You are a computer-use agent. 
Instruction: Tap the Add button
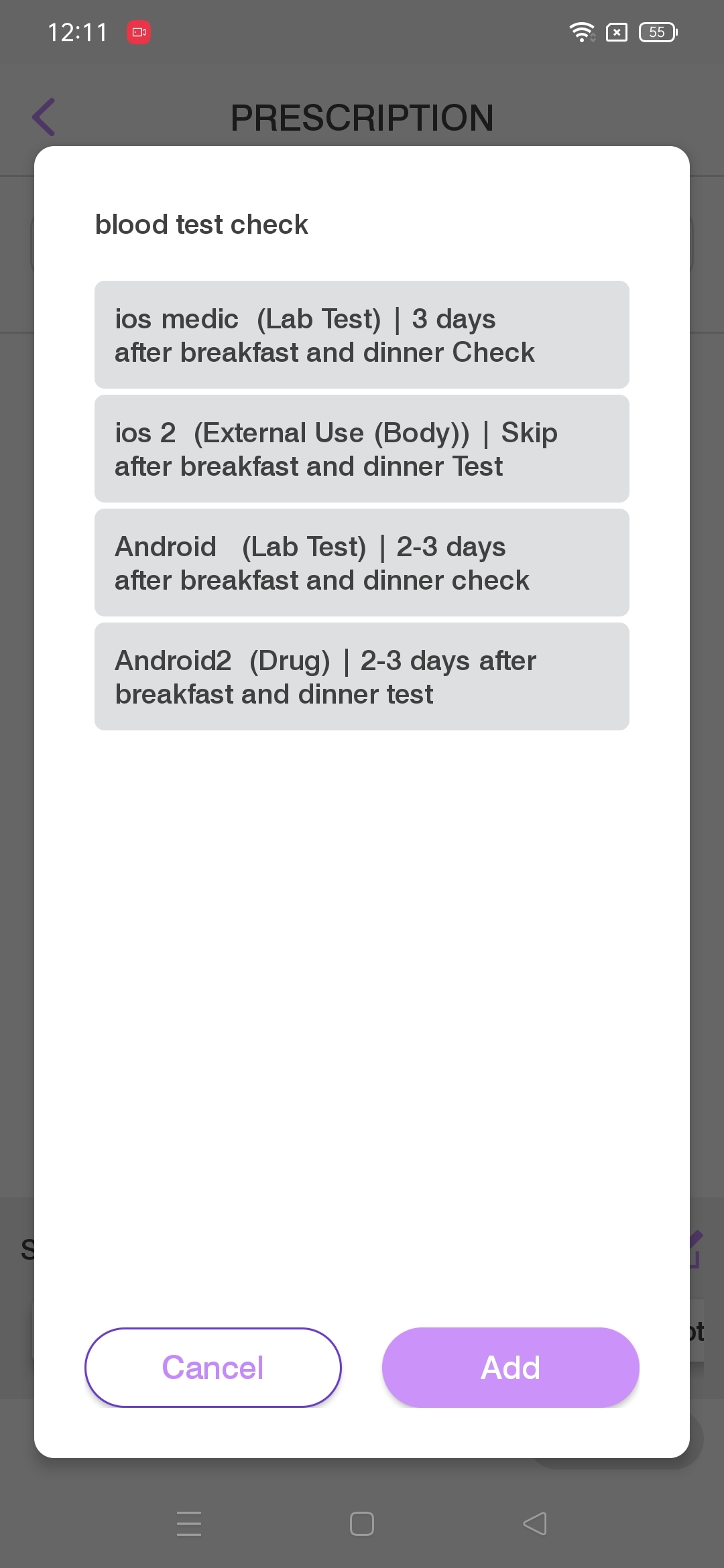(x=510, y=1368)
